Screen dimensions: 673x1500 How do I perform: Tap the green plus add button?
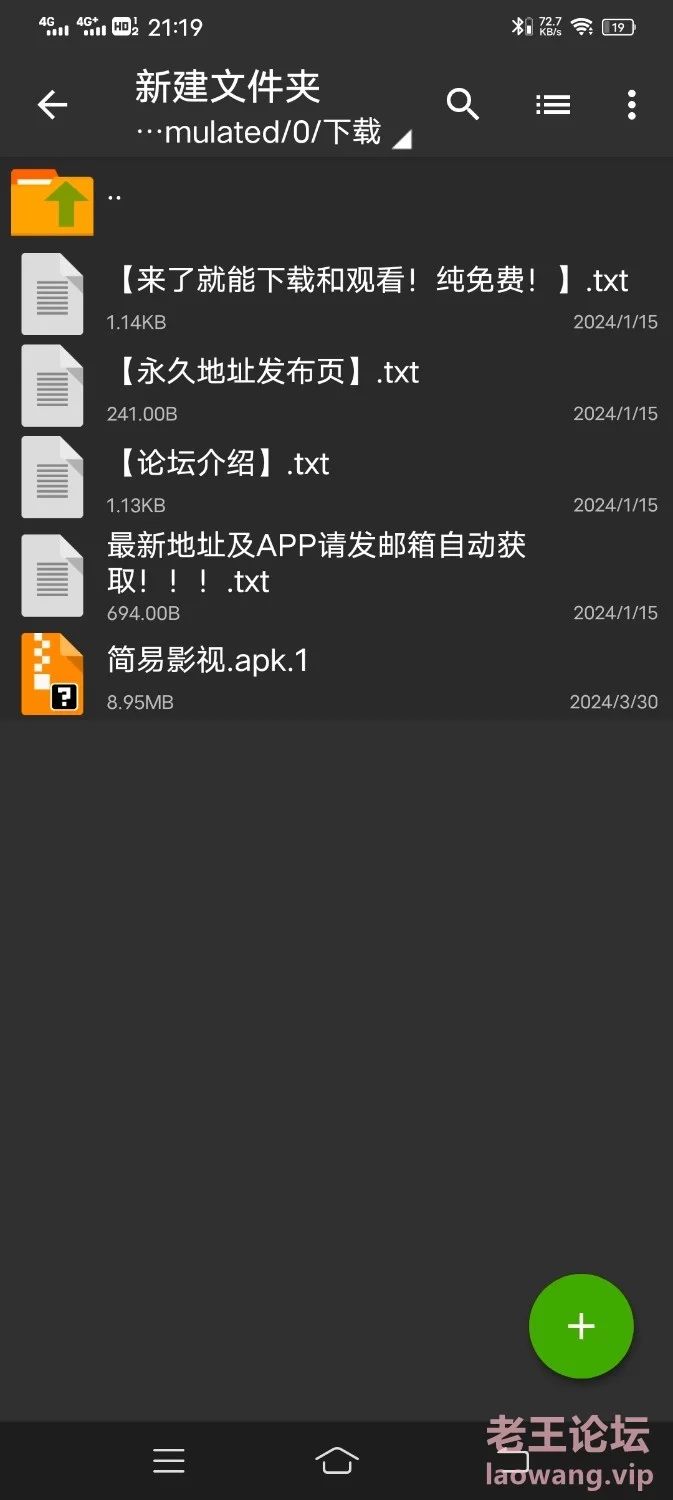[x=581, y=1326]
